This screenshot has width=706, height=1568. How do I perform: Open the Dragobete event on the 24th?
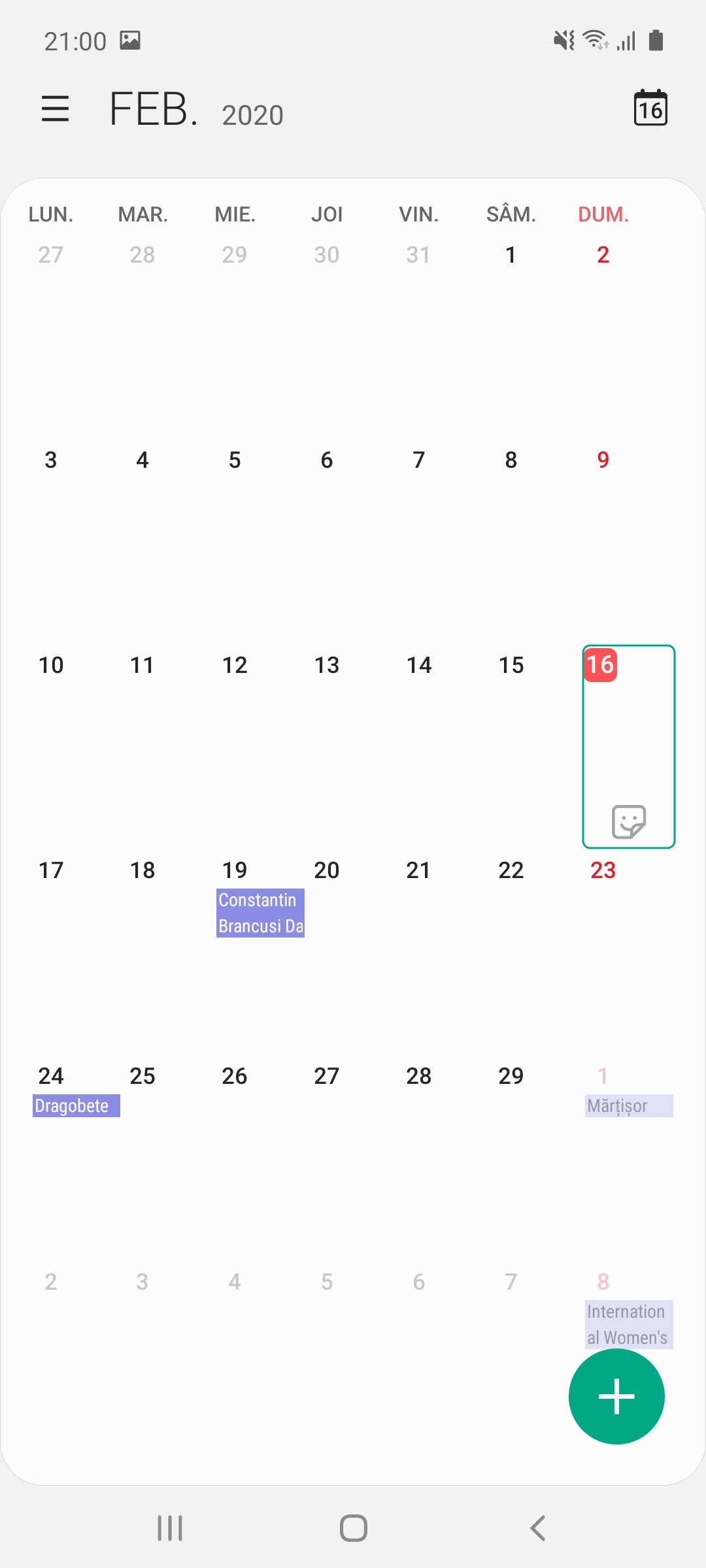[x=76, y=1105]
